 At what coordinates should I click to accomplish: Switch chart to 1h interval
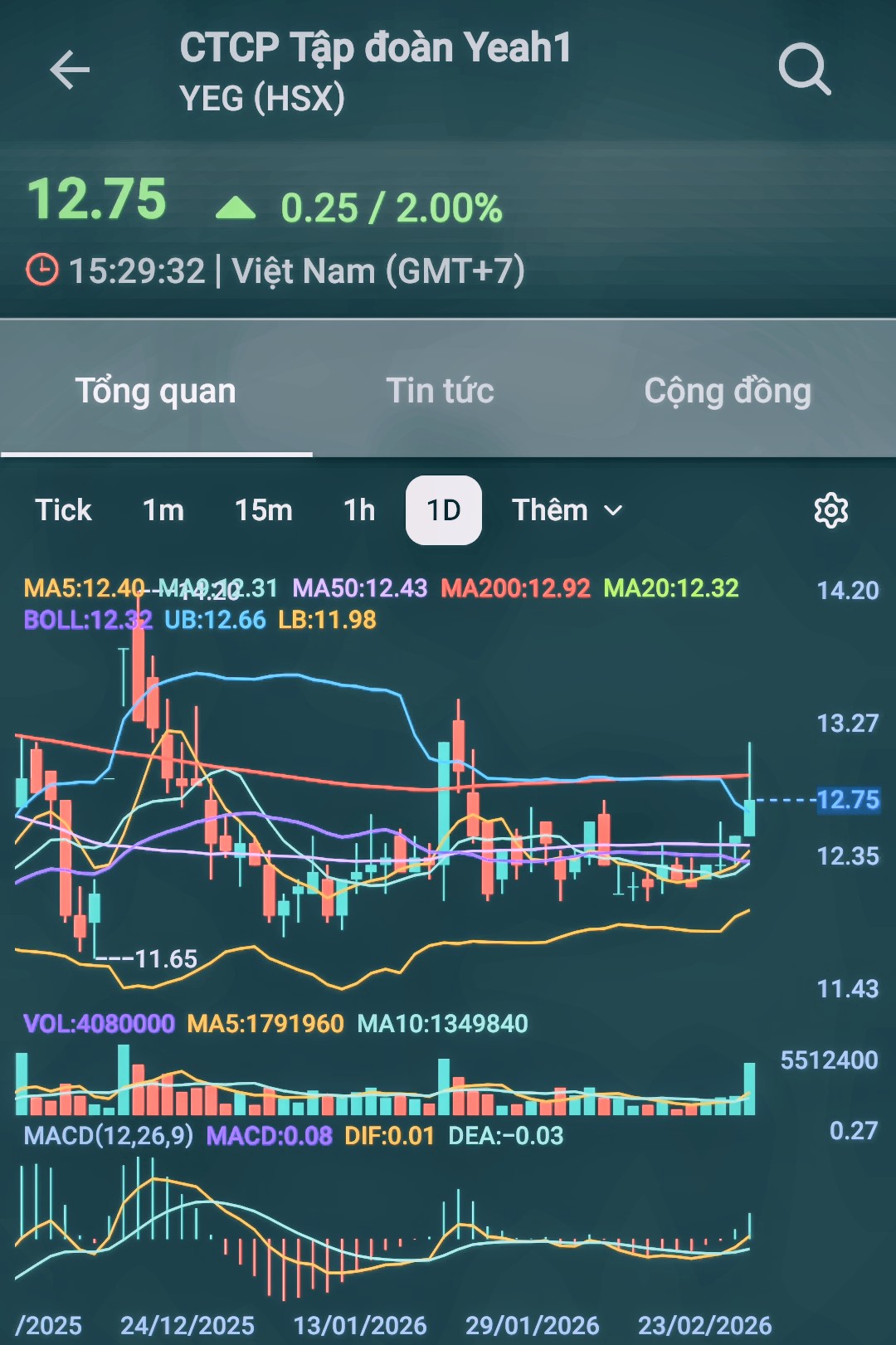[359, 510]
